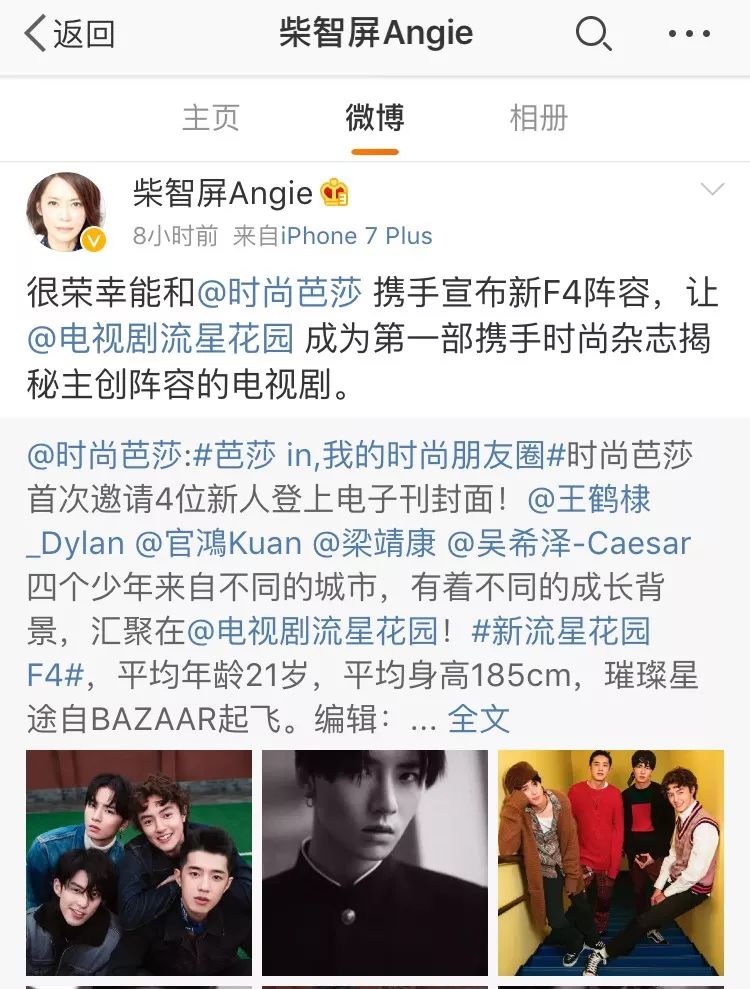Tap the search magnifier icon

tap(595, 33)
